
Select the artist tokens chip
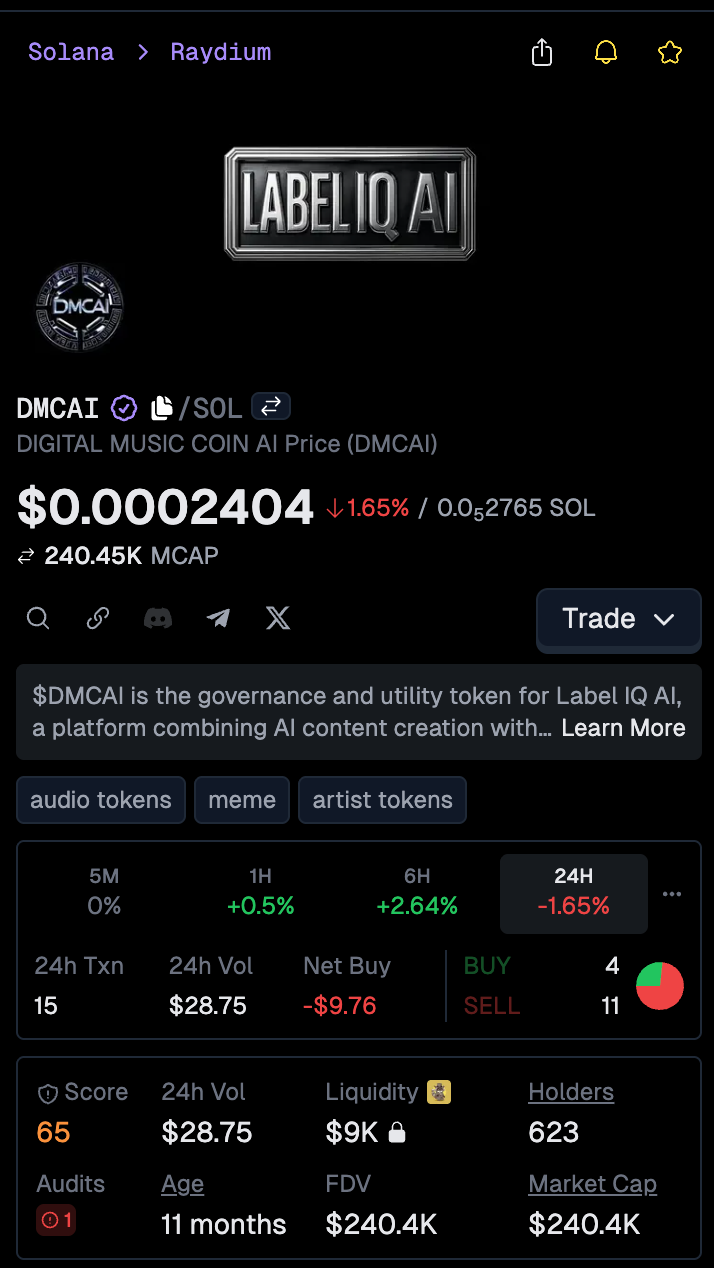pos(382,800)
